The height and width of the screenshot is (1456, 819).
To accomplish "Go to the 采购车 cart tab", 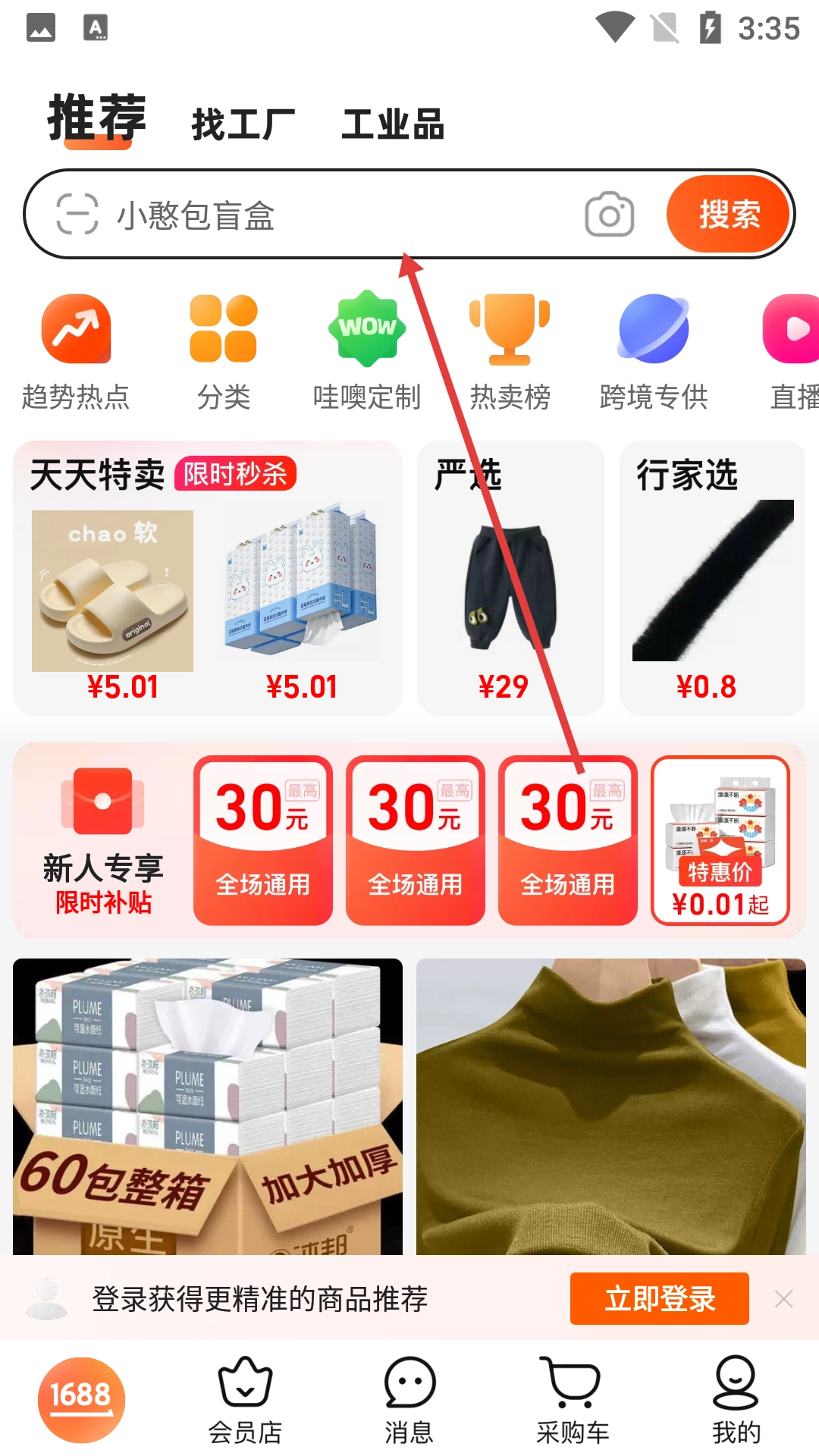I will (572, 1399).
